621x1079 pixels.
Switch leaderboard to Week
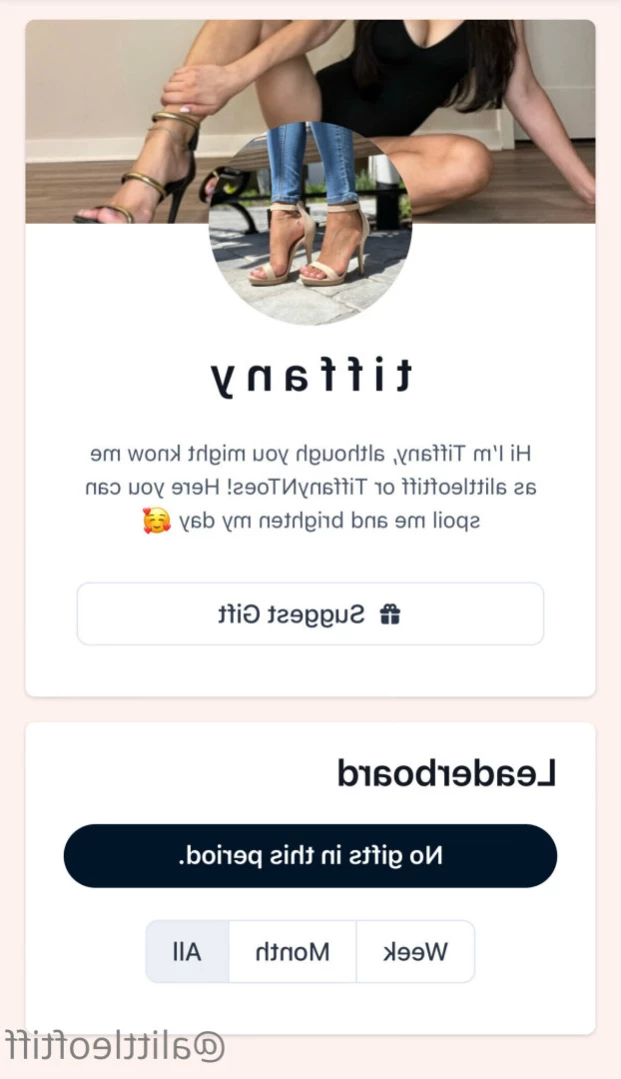pyautogui.click(x=415, y=952)
